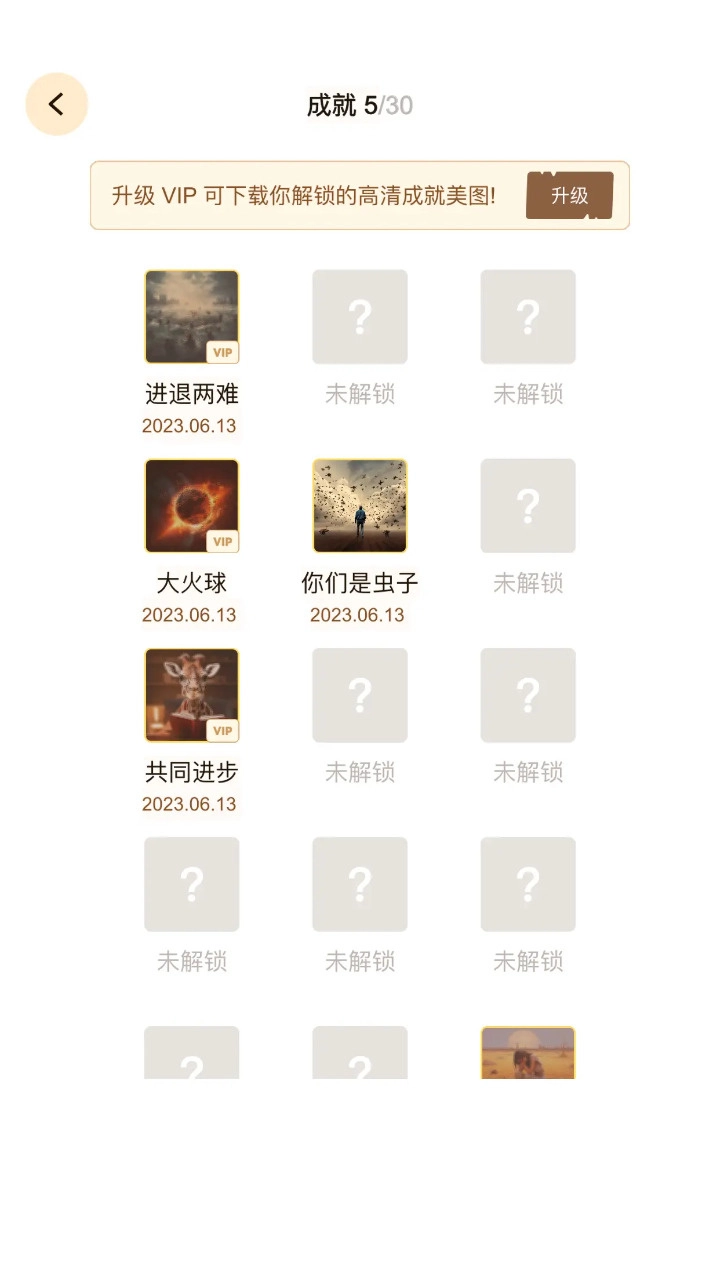This screenshot has height=1280, width=720.
Task: Click the 成就 5/30 title counter
Action: pyautogui.click(x=360, y=104)
